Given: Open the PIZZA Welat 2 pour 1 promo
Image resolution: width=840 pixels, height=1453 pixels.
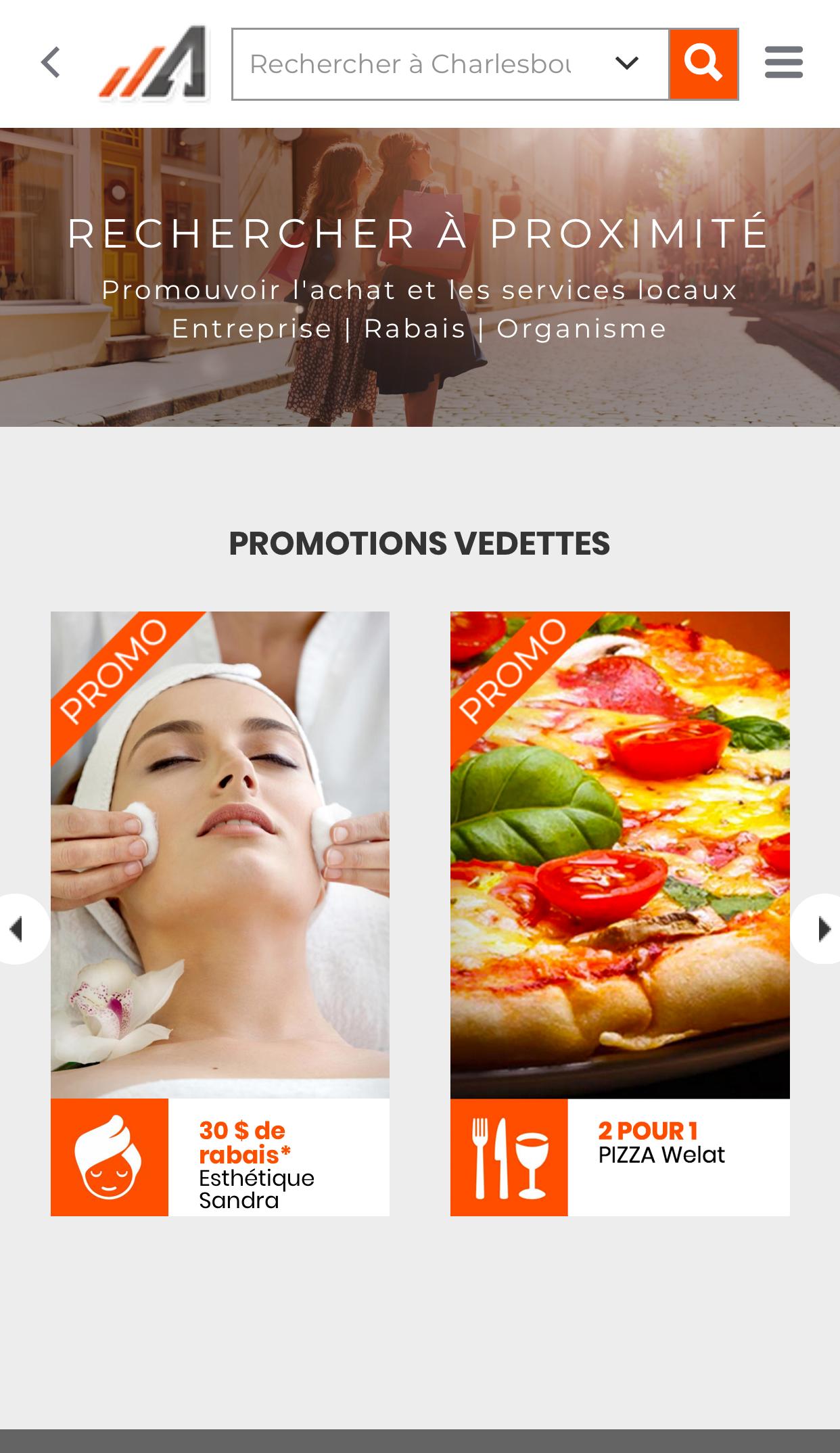Looking at the screenshot, I should click(620, 913).
